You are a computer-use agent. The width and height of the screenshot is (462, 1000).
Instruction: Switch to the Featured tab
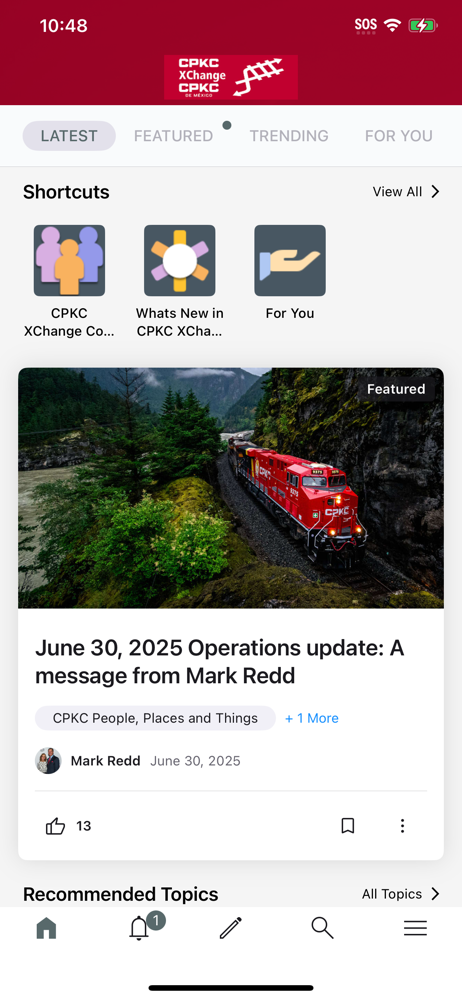[173, 136]
